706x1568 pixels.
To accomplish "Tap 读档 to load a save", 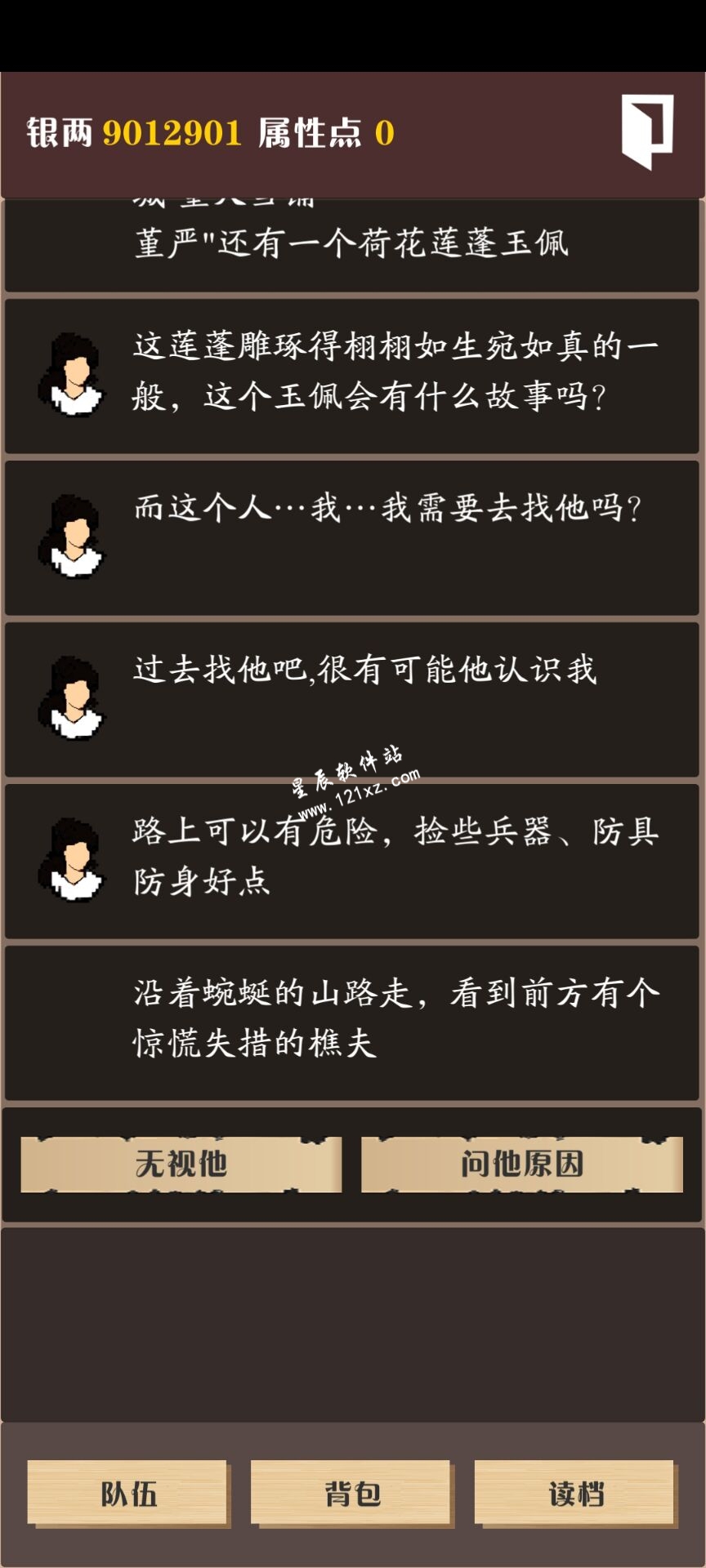I will click(x=574, y=1493).
